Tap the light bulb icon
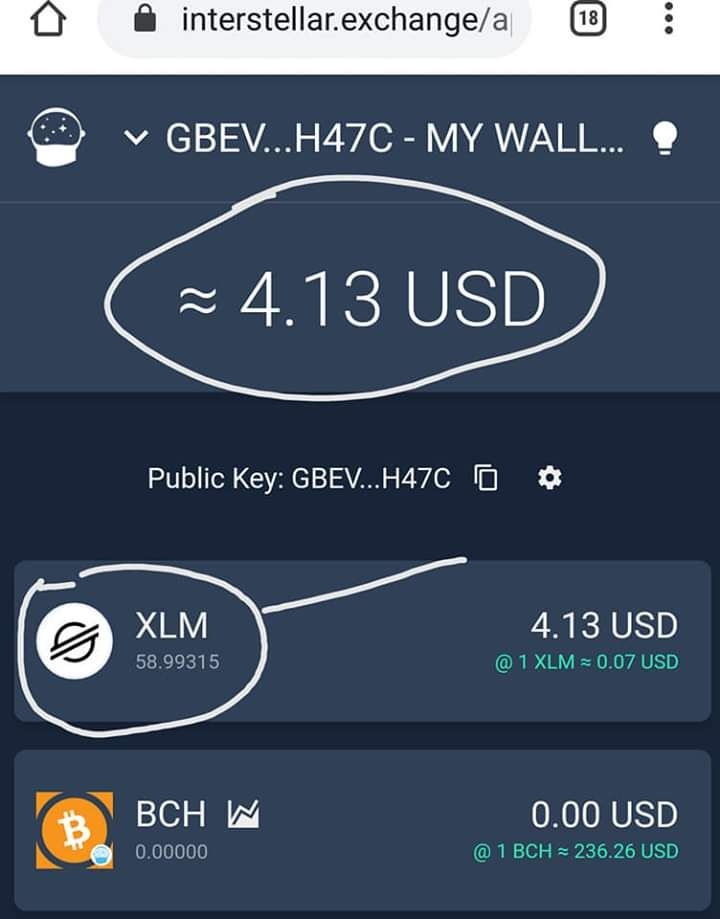 [x=664, y=139]
